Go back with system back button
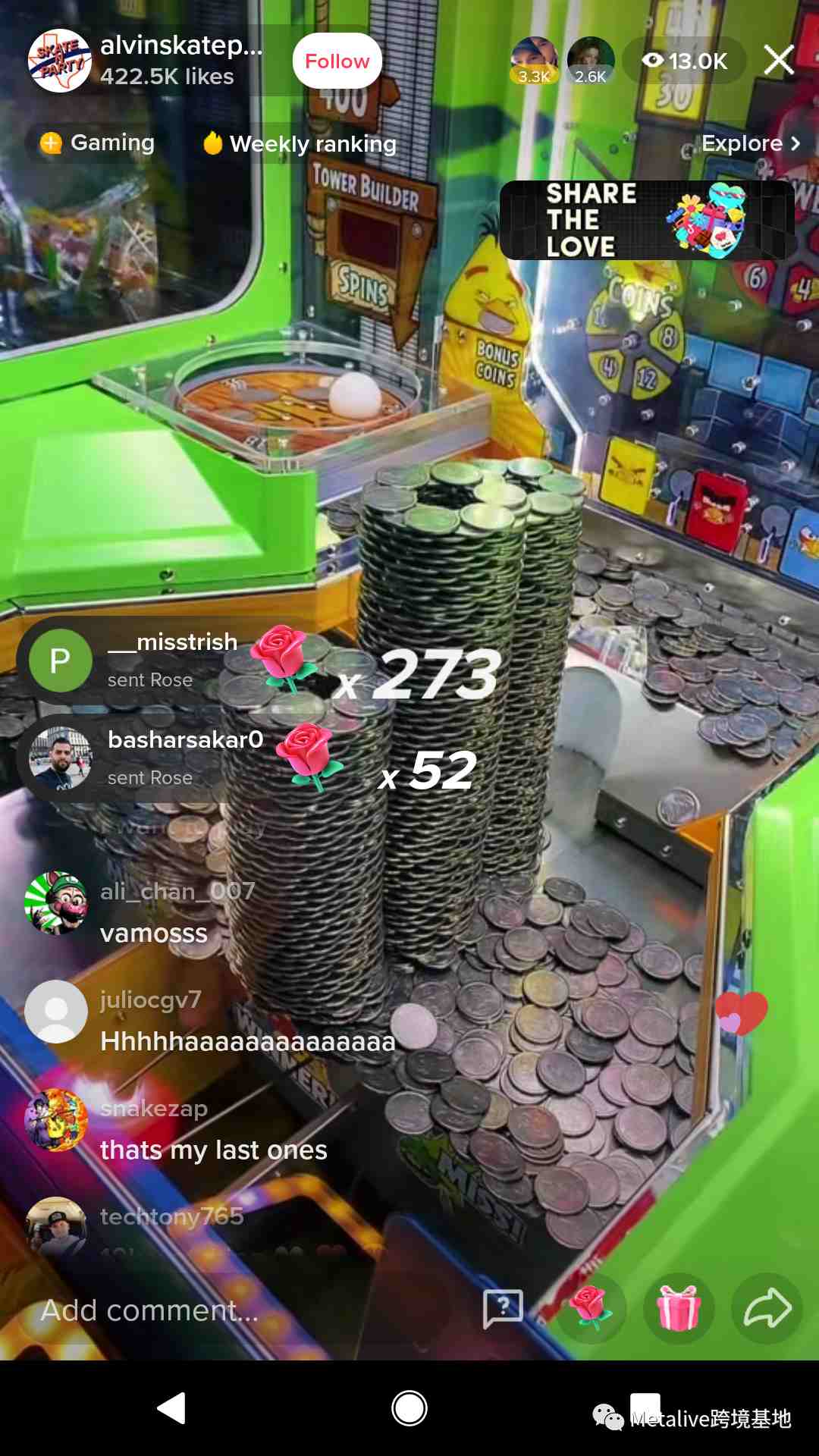The width and height of the screenshot is (819, 1456). tap(172, 1408)
